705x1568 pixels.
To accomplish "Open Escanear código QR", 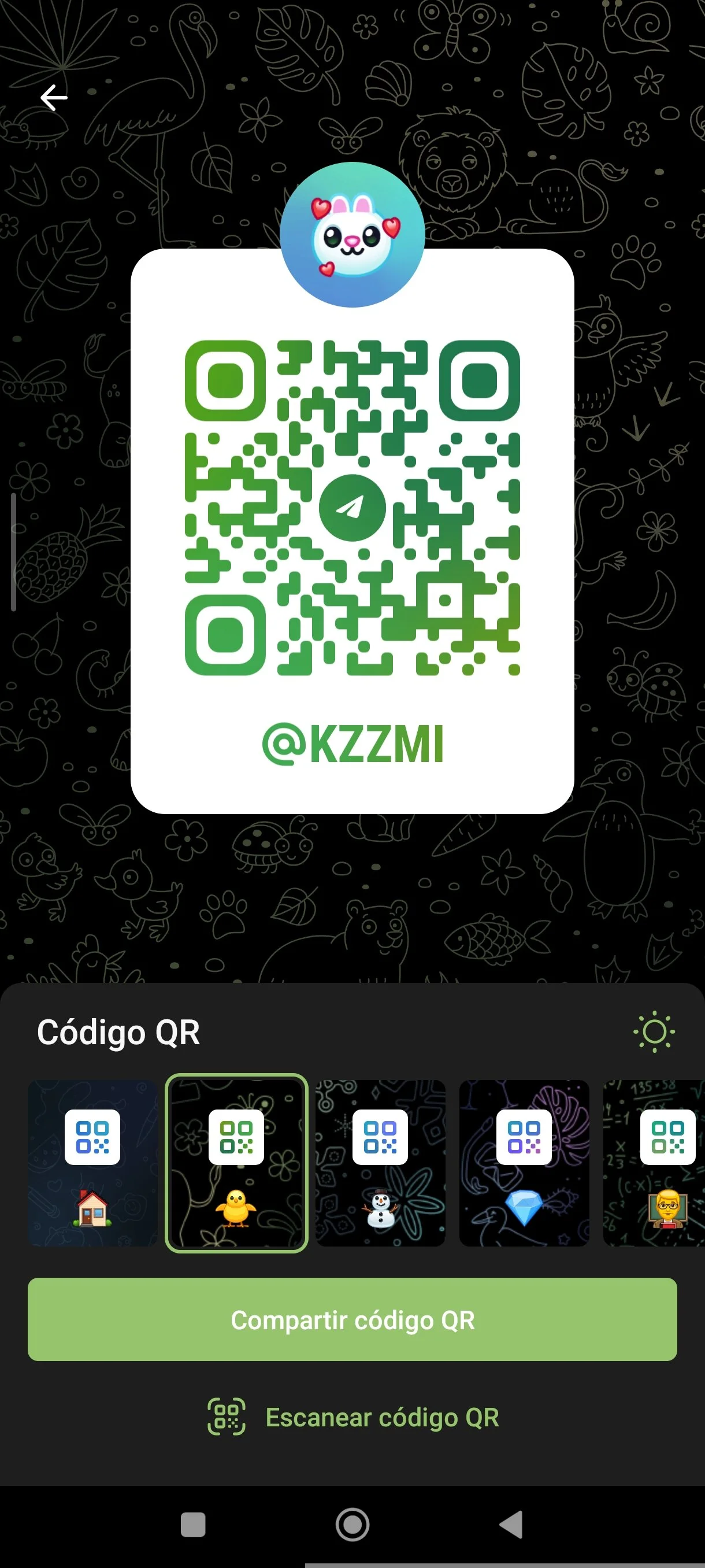I will pyautogui.click(x=352, y=1418).
